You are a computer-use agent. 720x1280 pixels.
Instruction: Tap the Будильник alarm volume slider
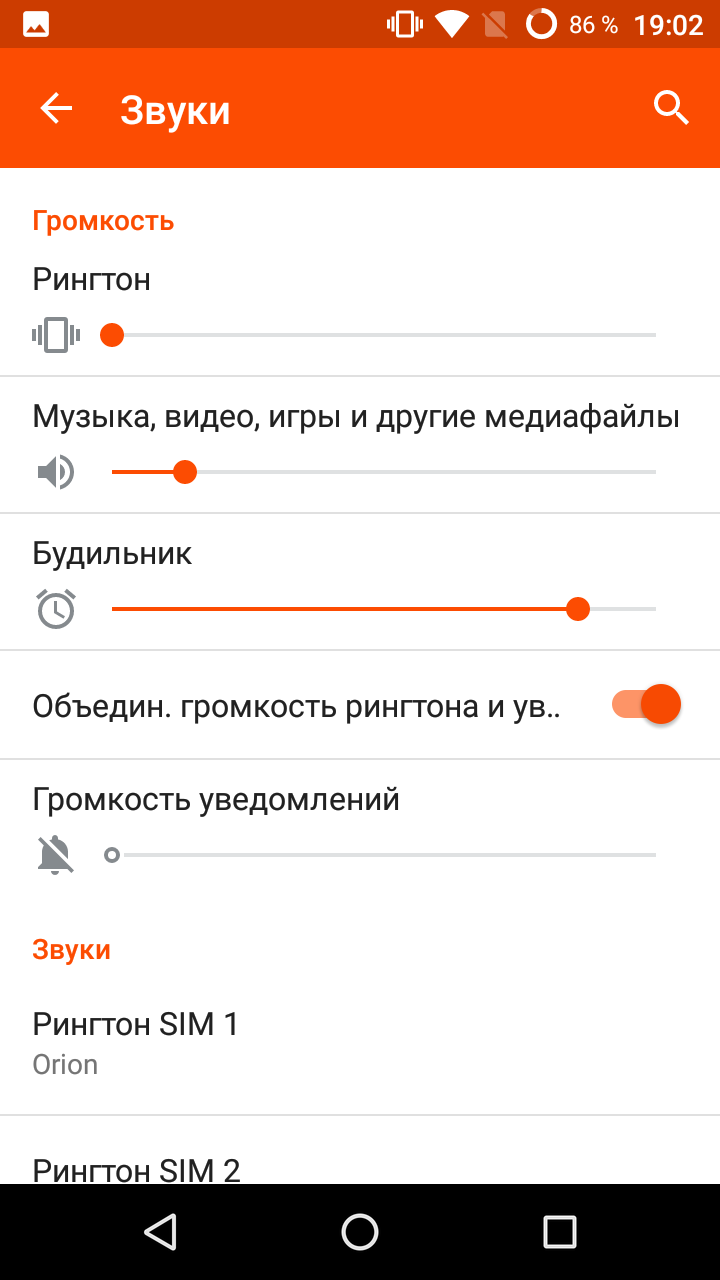point(384,609)
